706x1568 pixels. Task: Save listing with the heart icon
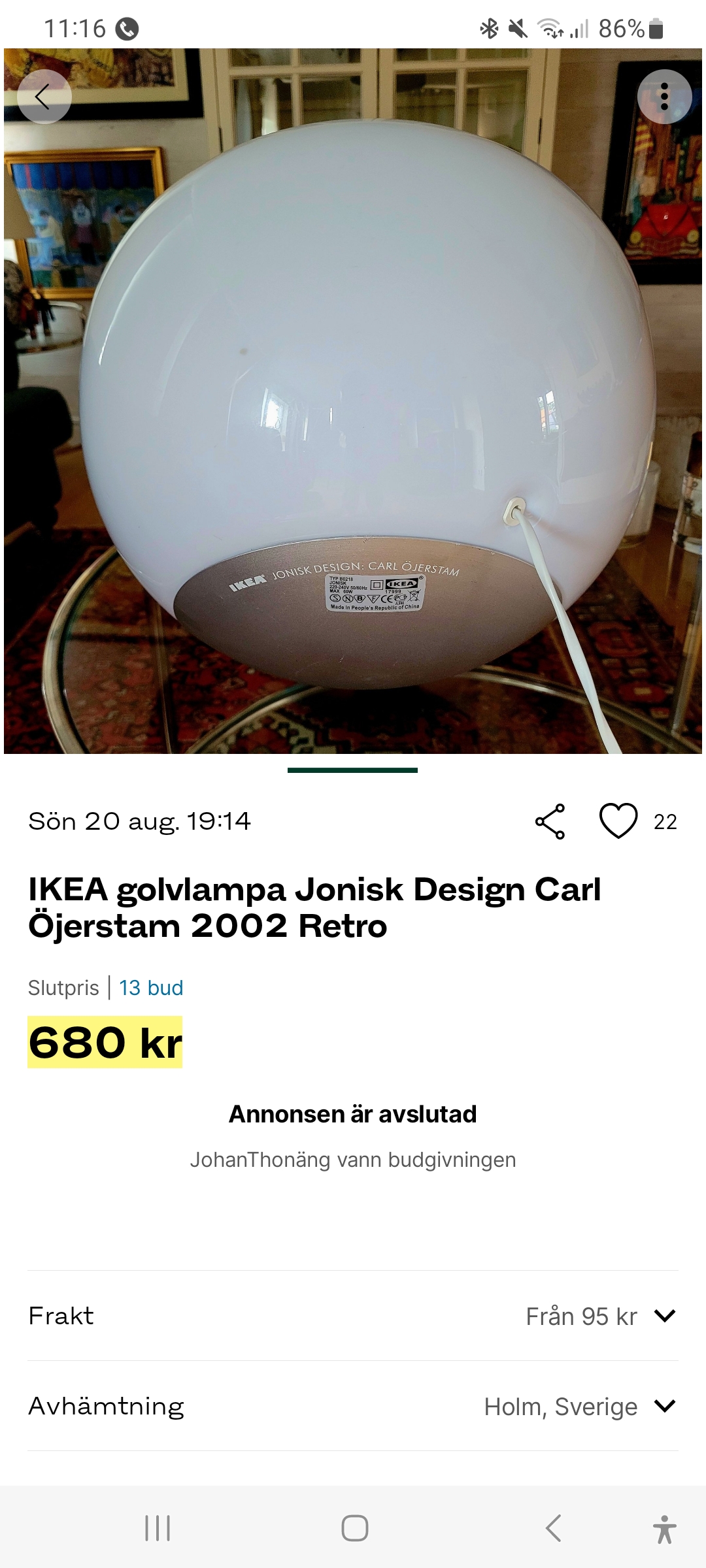[618, 821]
